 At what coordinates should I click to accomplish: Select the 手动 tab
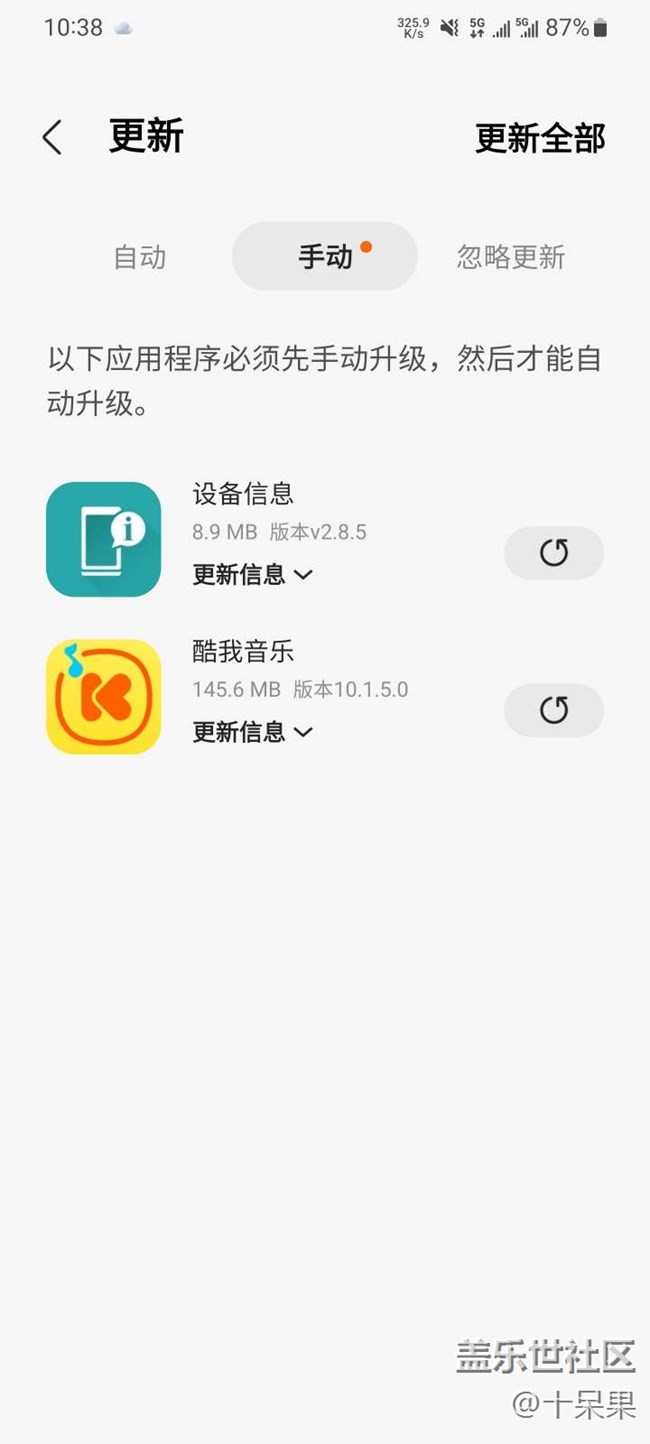pyautogui.click(x=325, y=256)
